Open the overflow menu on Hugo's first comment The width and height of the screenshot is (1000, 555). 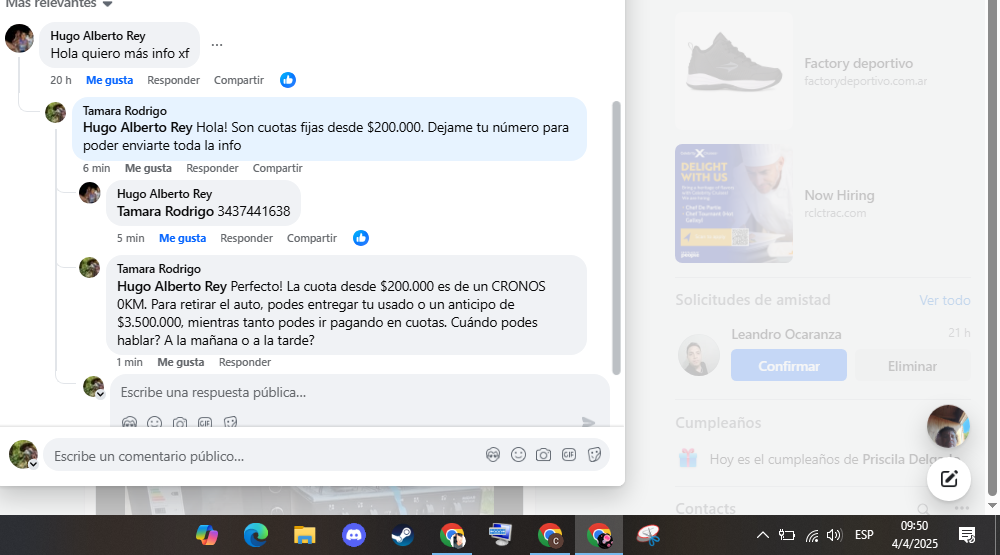(x=217, y=45)
